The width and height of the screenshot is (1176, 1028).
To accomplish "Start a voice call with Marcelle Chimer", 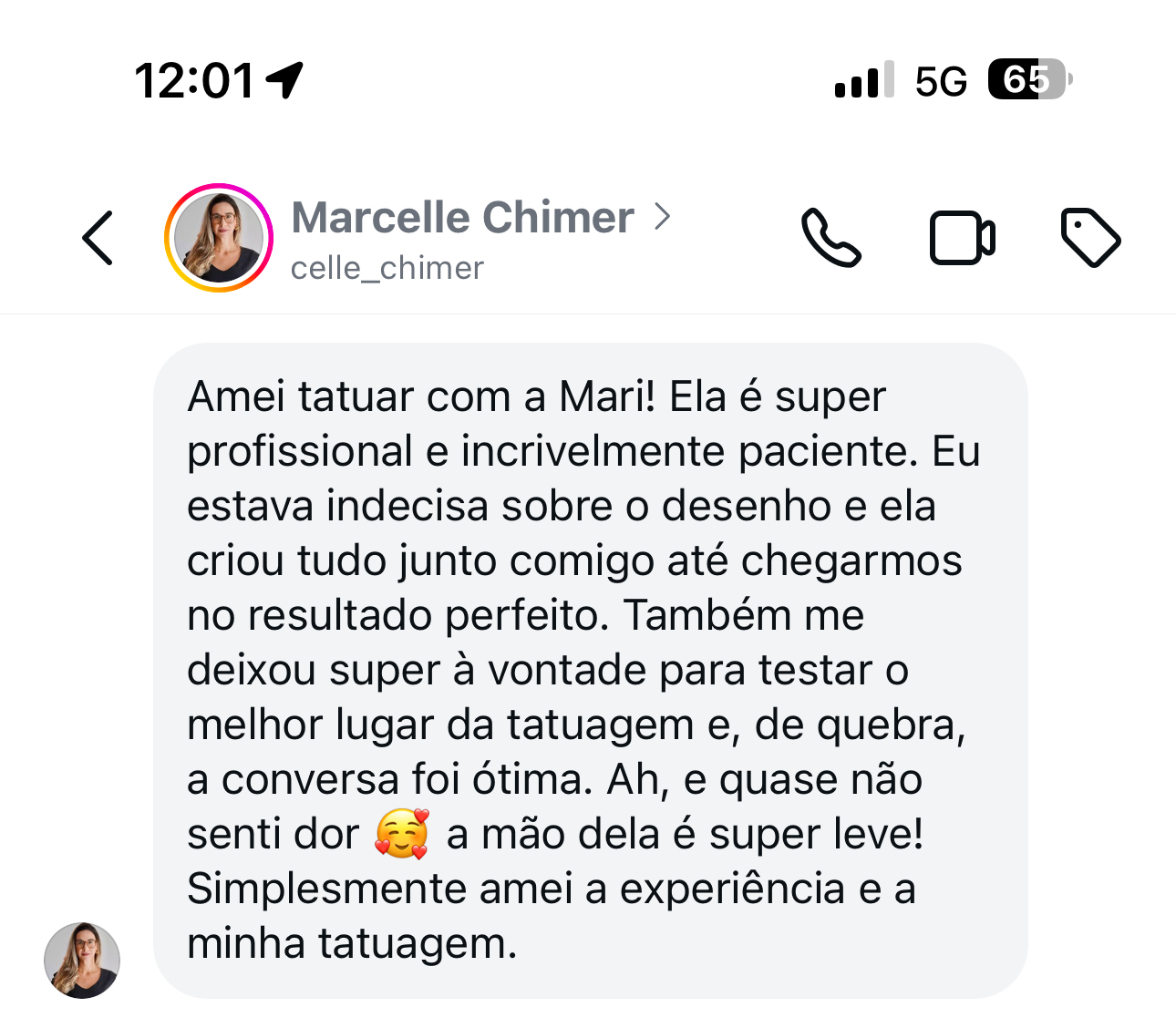I will click(x=830, y=238).
